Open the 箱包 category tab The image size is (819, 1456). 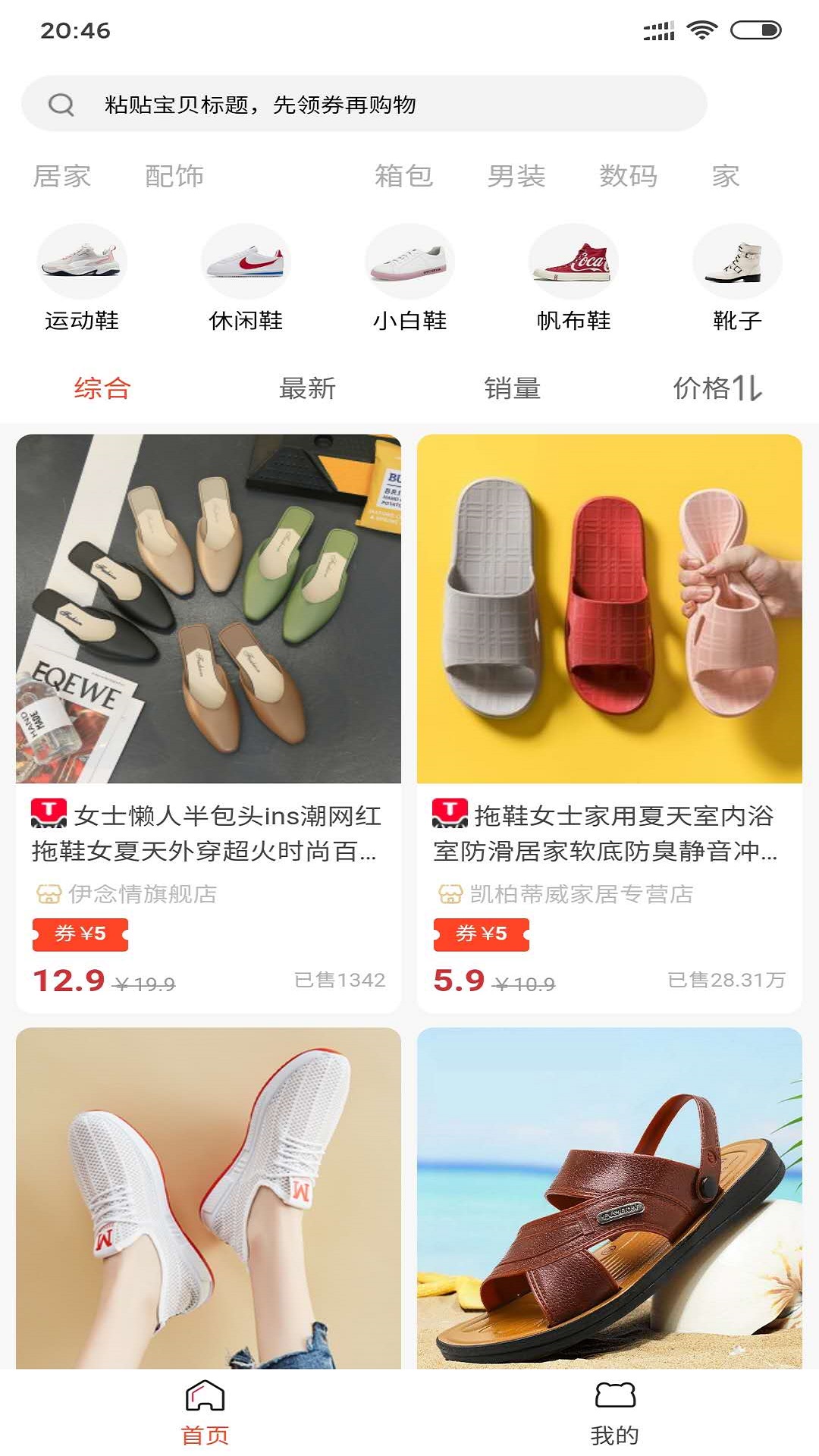pos(404,177)
